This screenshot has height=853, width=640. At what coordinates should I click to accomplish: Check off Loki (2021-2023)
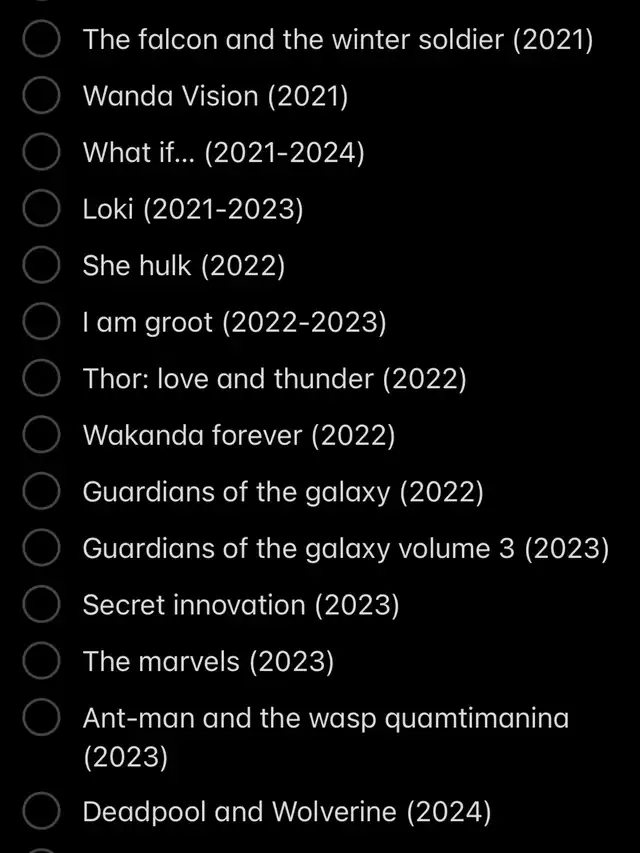pyautogui.click(x=40, y=210)
